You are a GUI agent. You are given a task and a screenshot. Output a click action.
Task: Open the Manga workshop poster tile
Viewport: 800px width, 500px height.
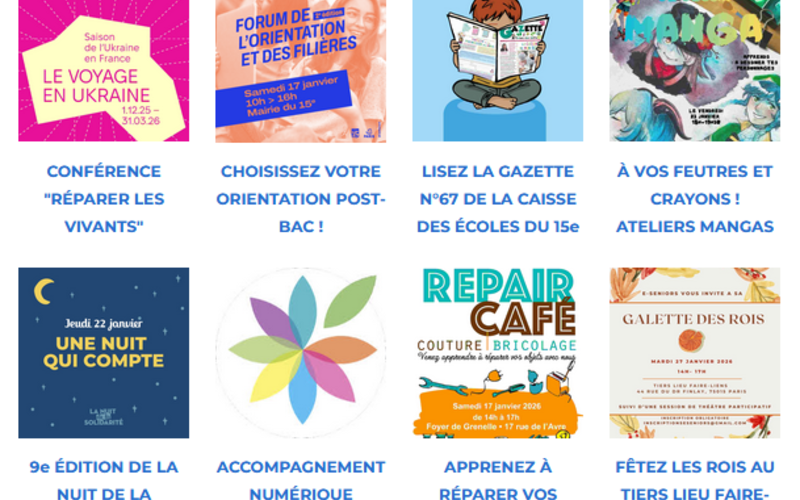click(x=694, y=70)
